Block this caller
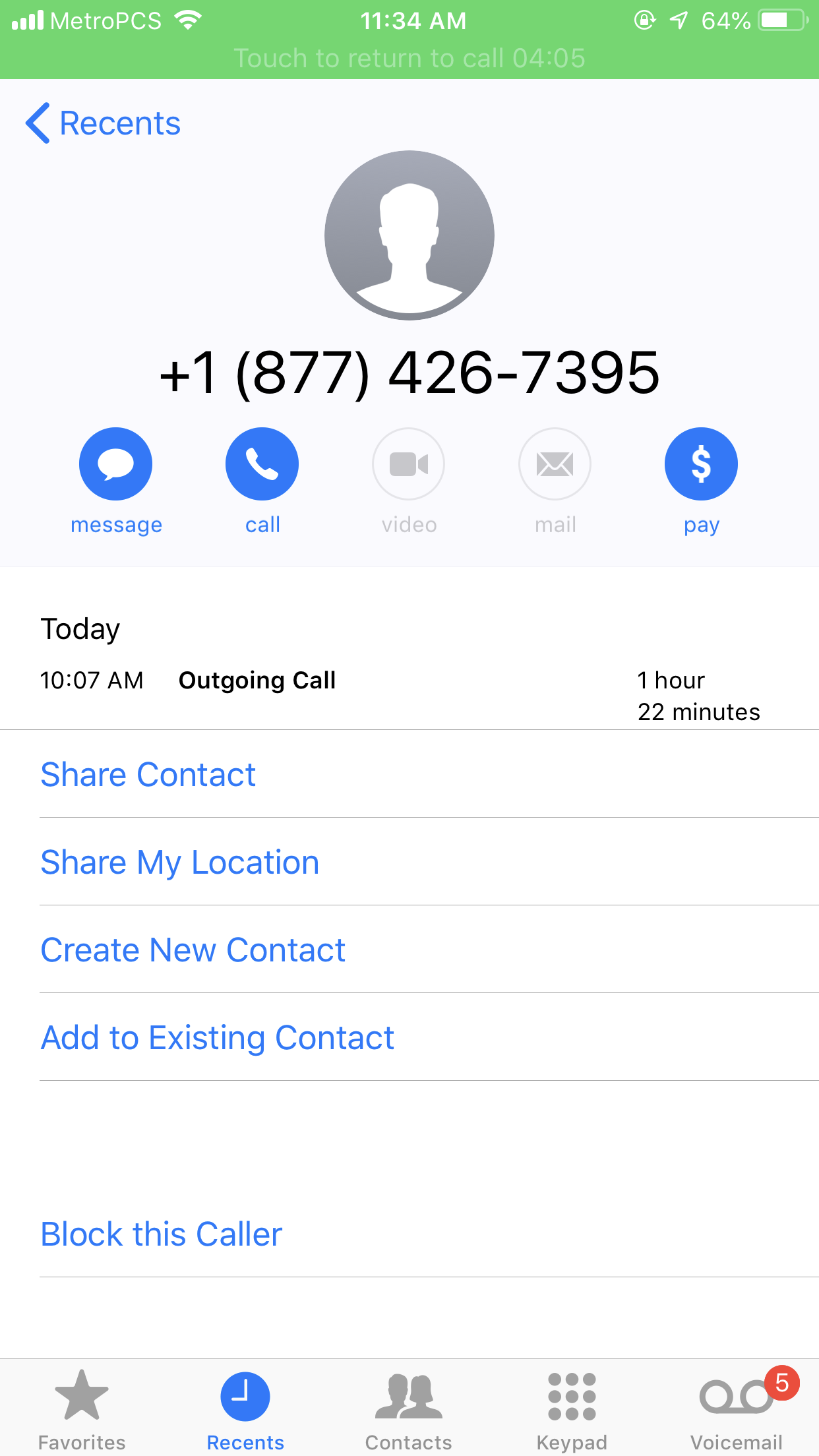Screen dimensions: 819x1456 coord(162,1234)
